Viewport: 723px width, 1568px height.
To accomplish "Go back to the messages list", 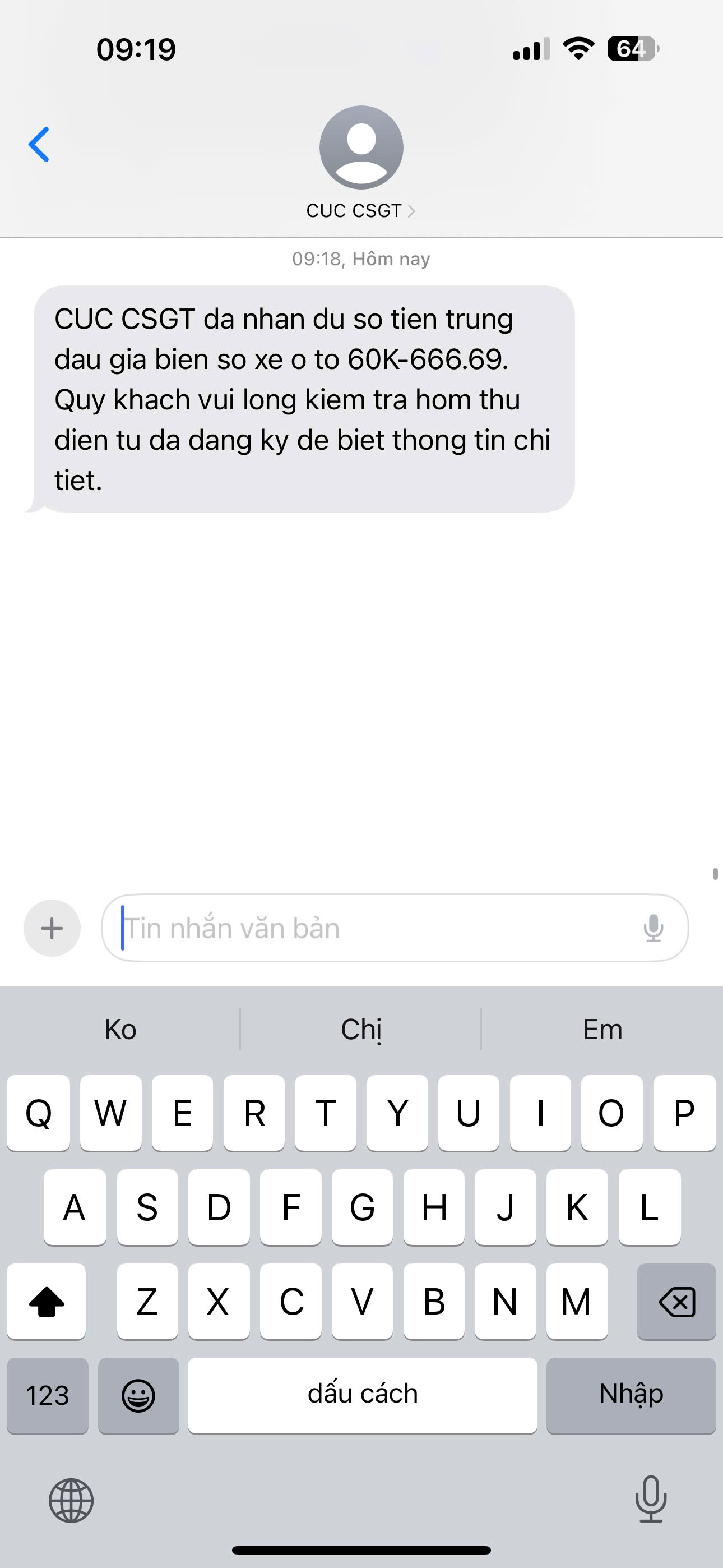I will pyautogui.click(x=39, y=145).
